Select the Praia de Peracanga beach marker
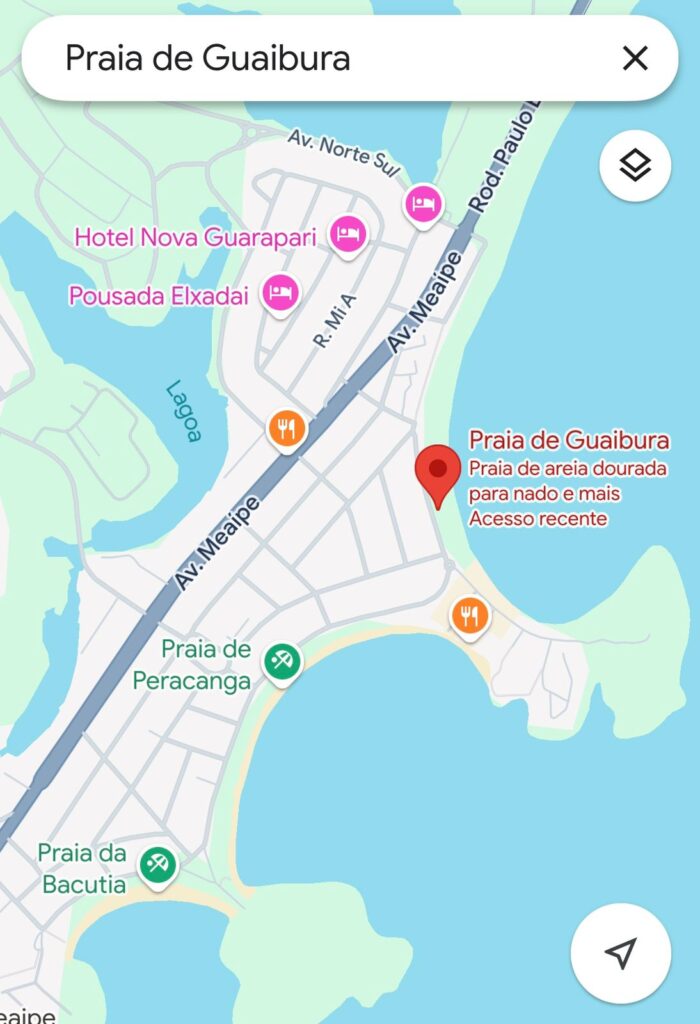Image resolution: width=700 pixels, height=1024 pixels. click(282, 661)
